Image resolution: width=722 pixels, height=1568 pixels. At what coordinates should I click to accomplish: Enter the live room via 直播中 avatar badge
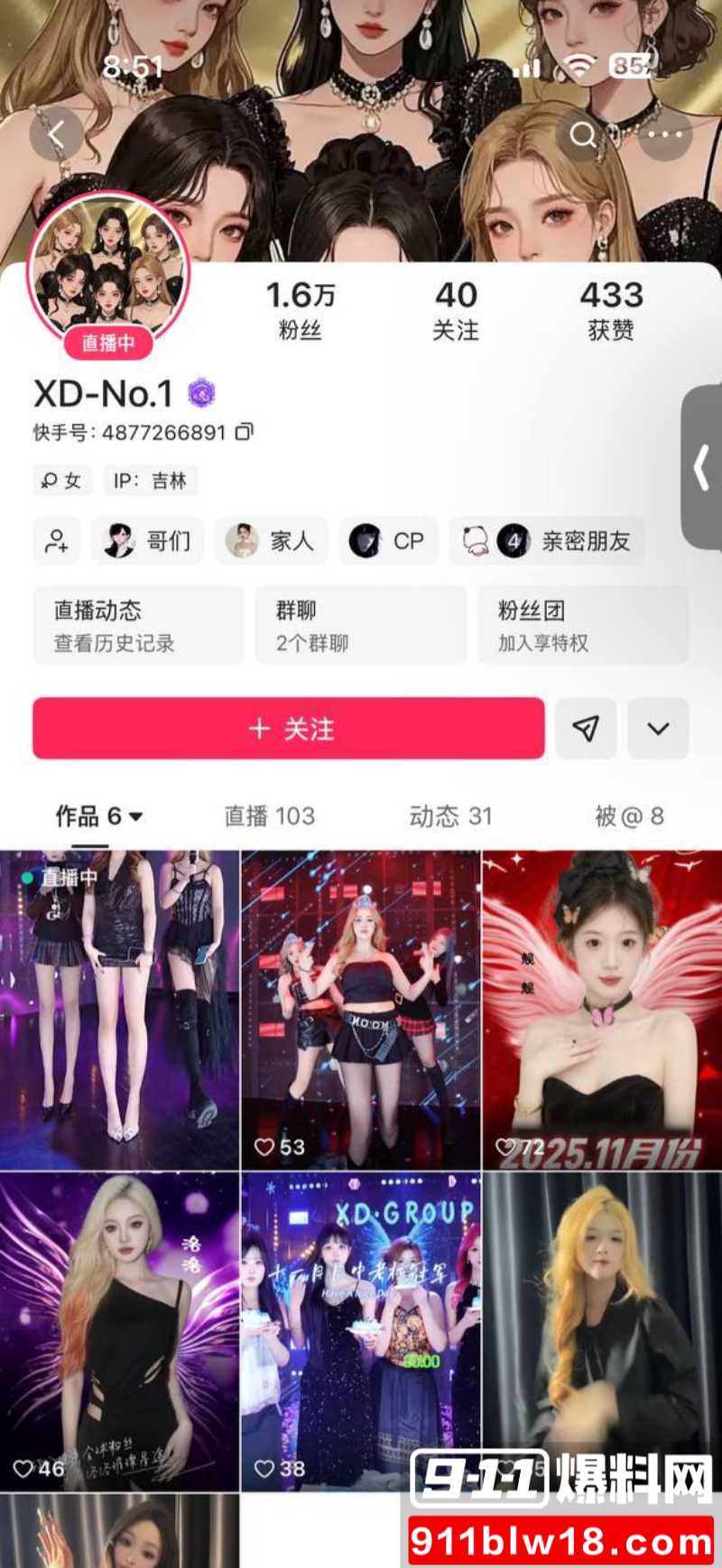tap(110, 343)
